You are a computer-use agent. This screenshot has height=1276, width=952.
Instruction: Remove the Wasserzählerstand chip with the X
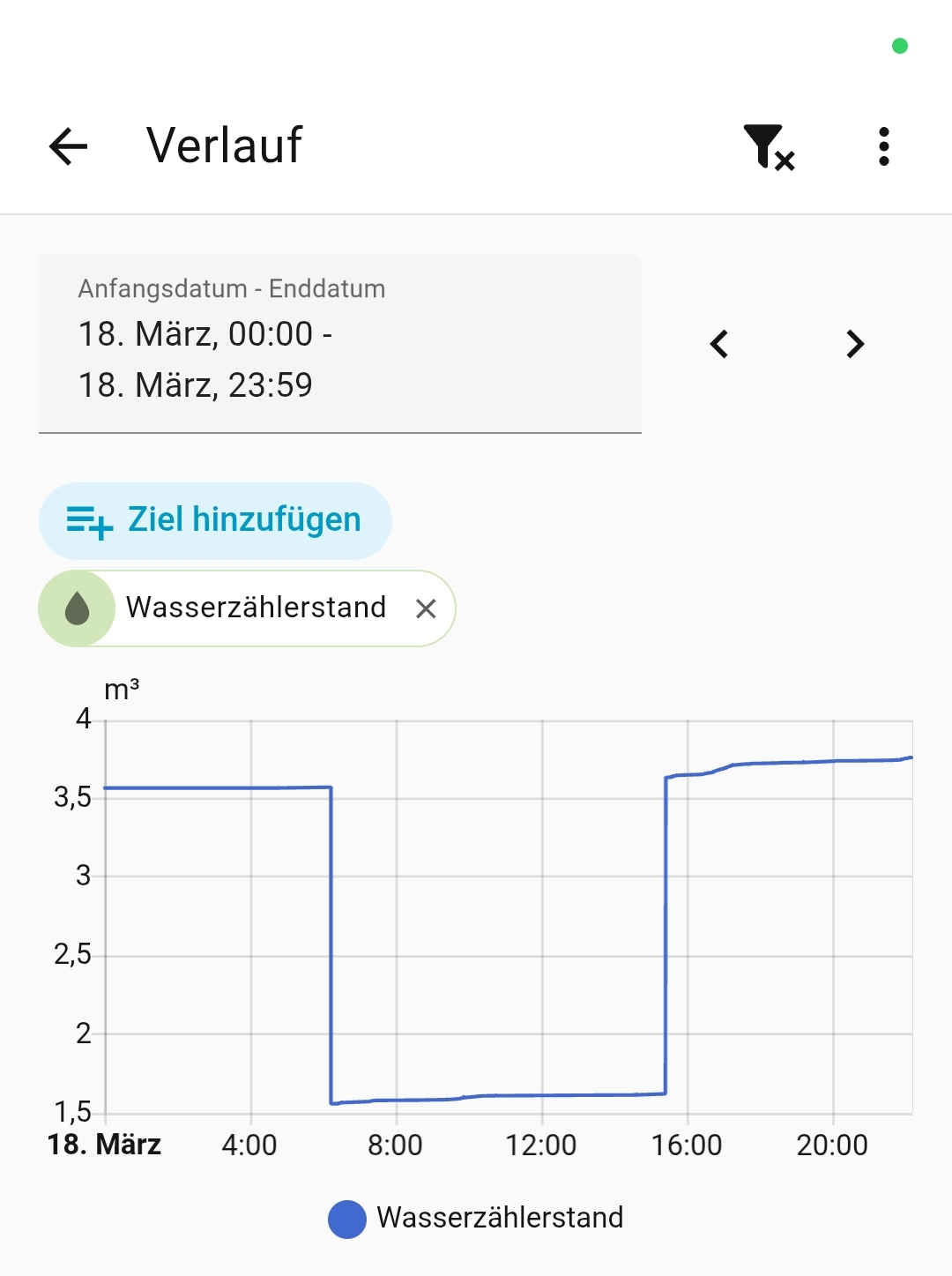(x=426, y=608)
